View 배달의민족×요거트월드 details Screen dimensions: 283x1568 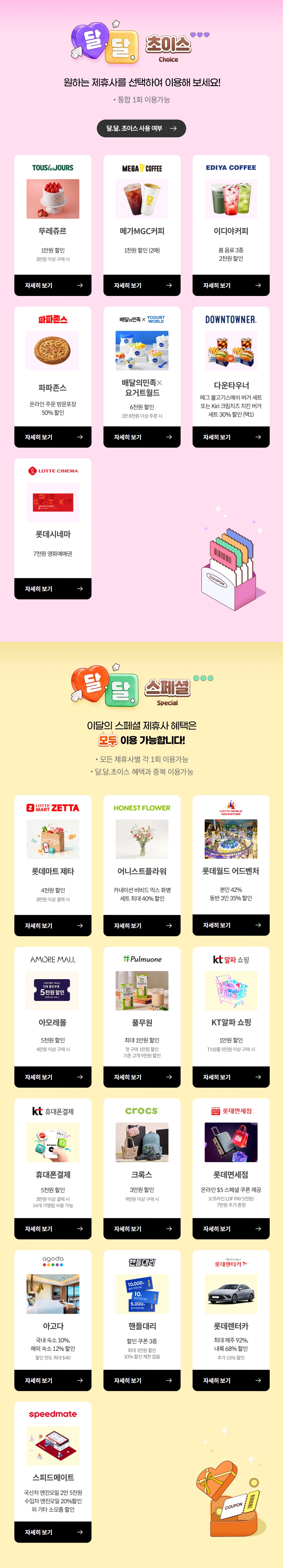click(141, 437)
